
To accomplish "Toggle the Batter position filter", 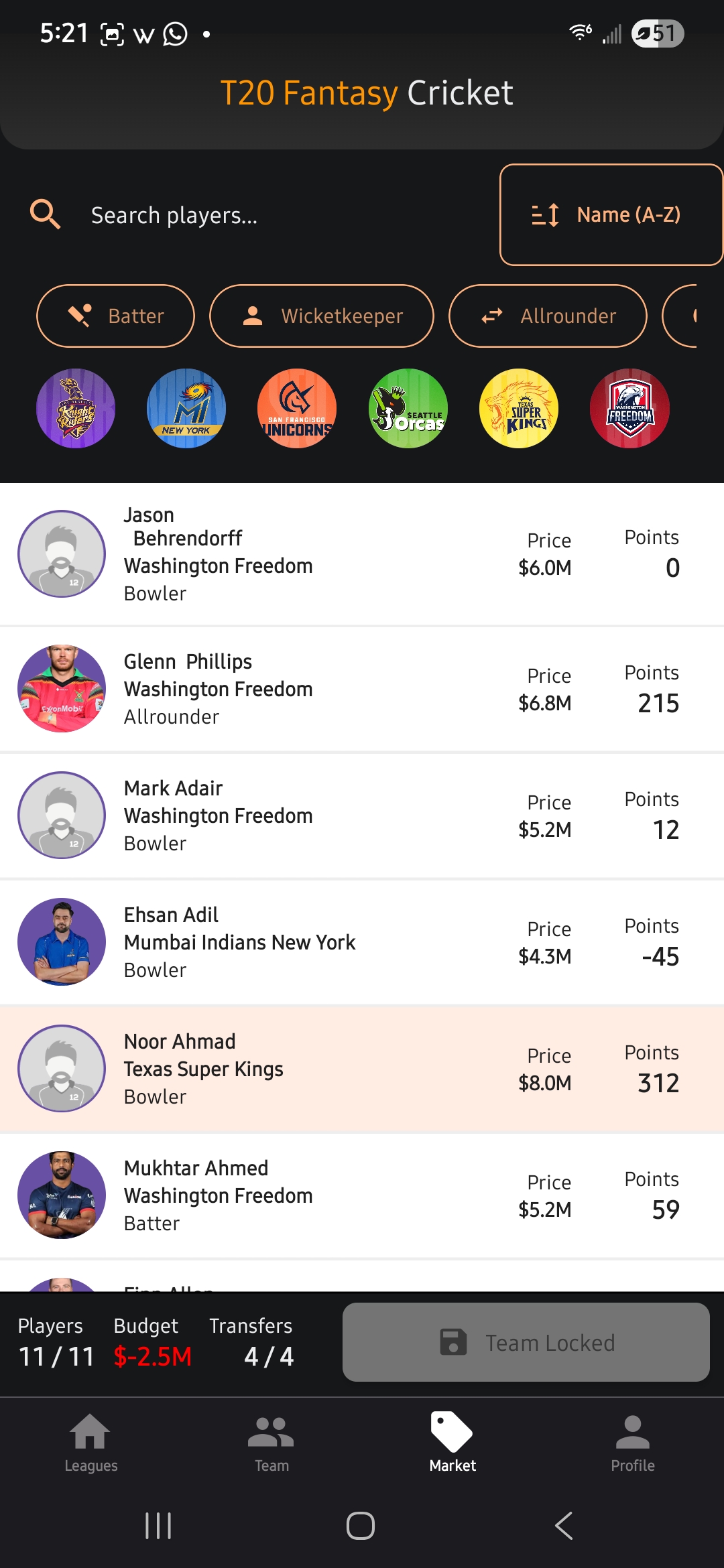I will click(x=115, y=316).
